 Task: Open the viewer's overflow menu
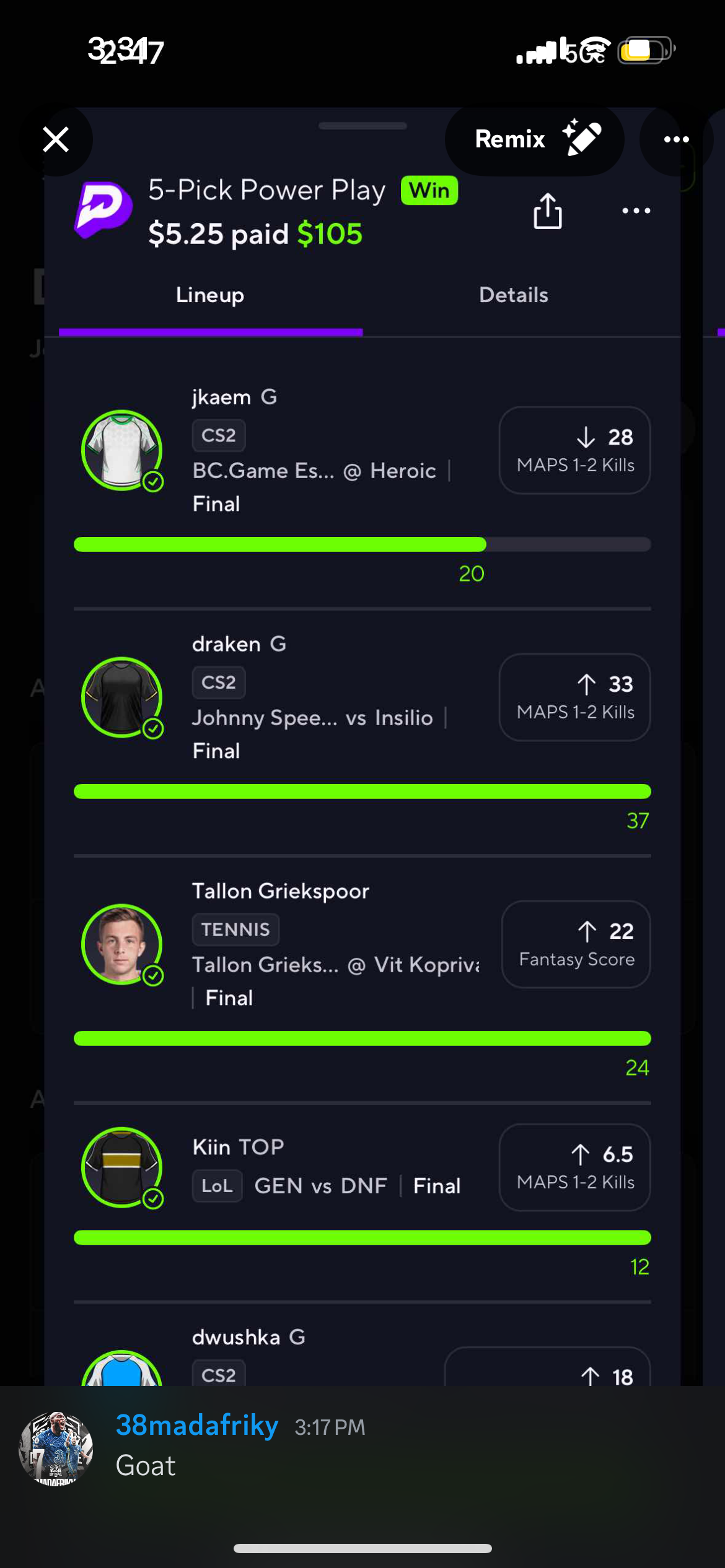point(675,140)
